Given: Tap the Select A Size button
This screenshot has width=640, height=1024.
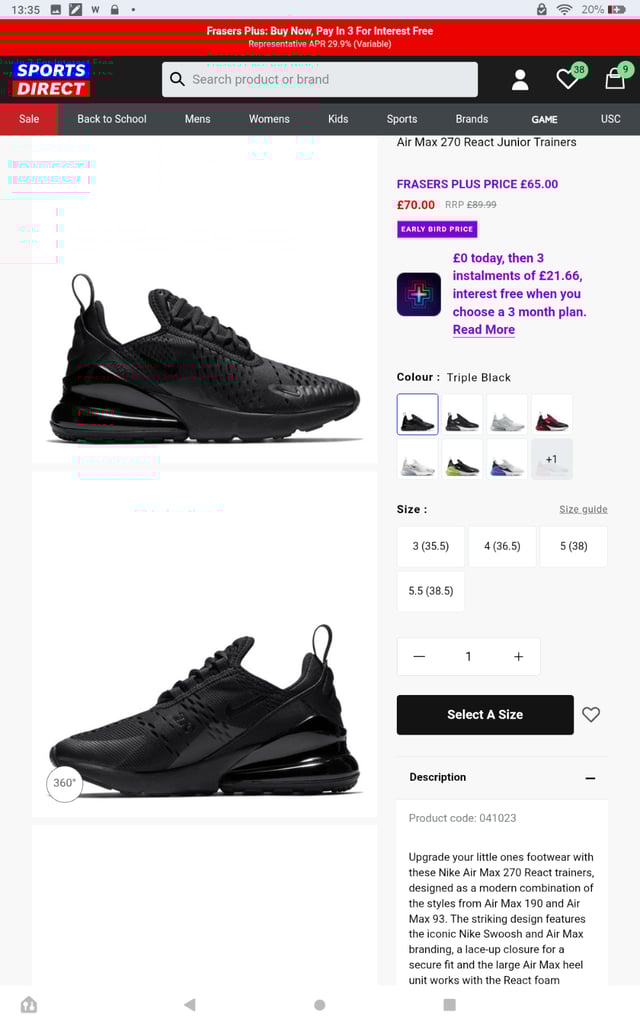Looking at the screenshot, I should (x=485, y=714).
